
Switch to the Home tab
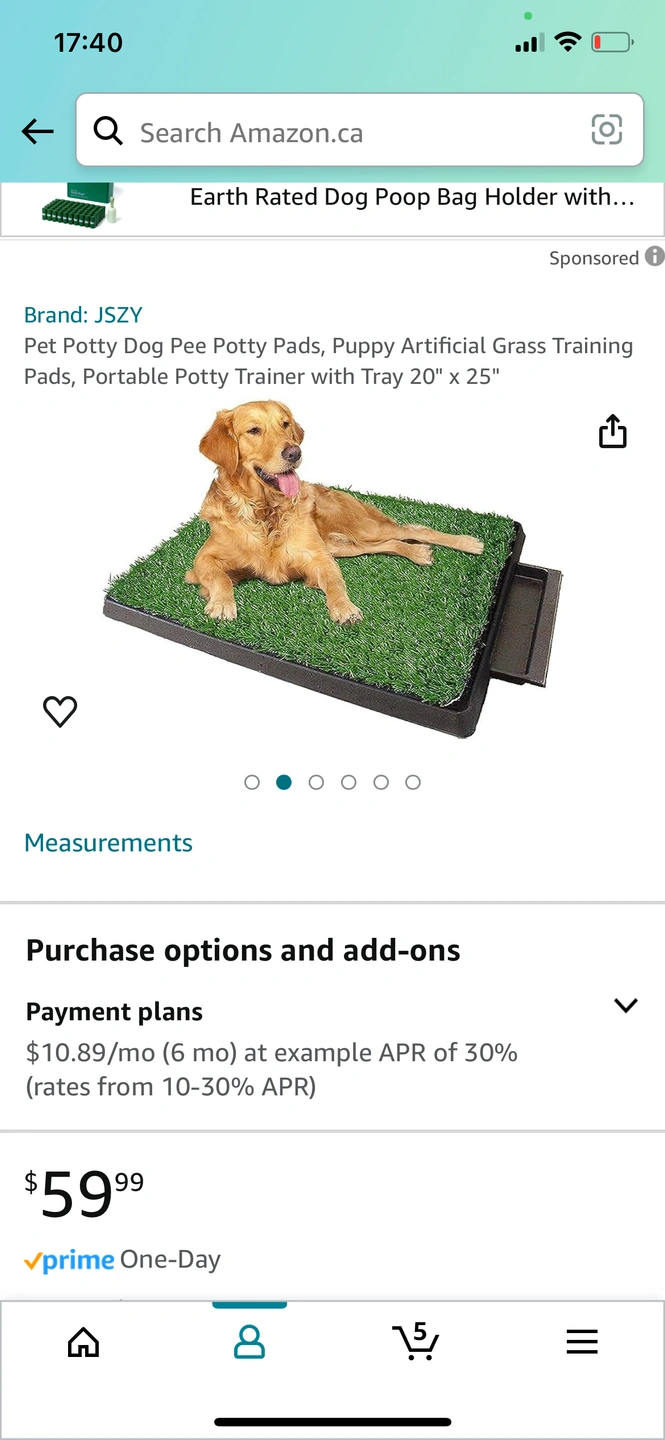pos(83,1342)
